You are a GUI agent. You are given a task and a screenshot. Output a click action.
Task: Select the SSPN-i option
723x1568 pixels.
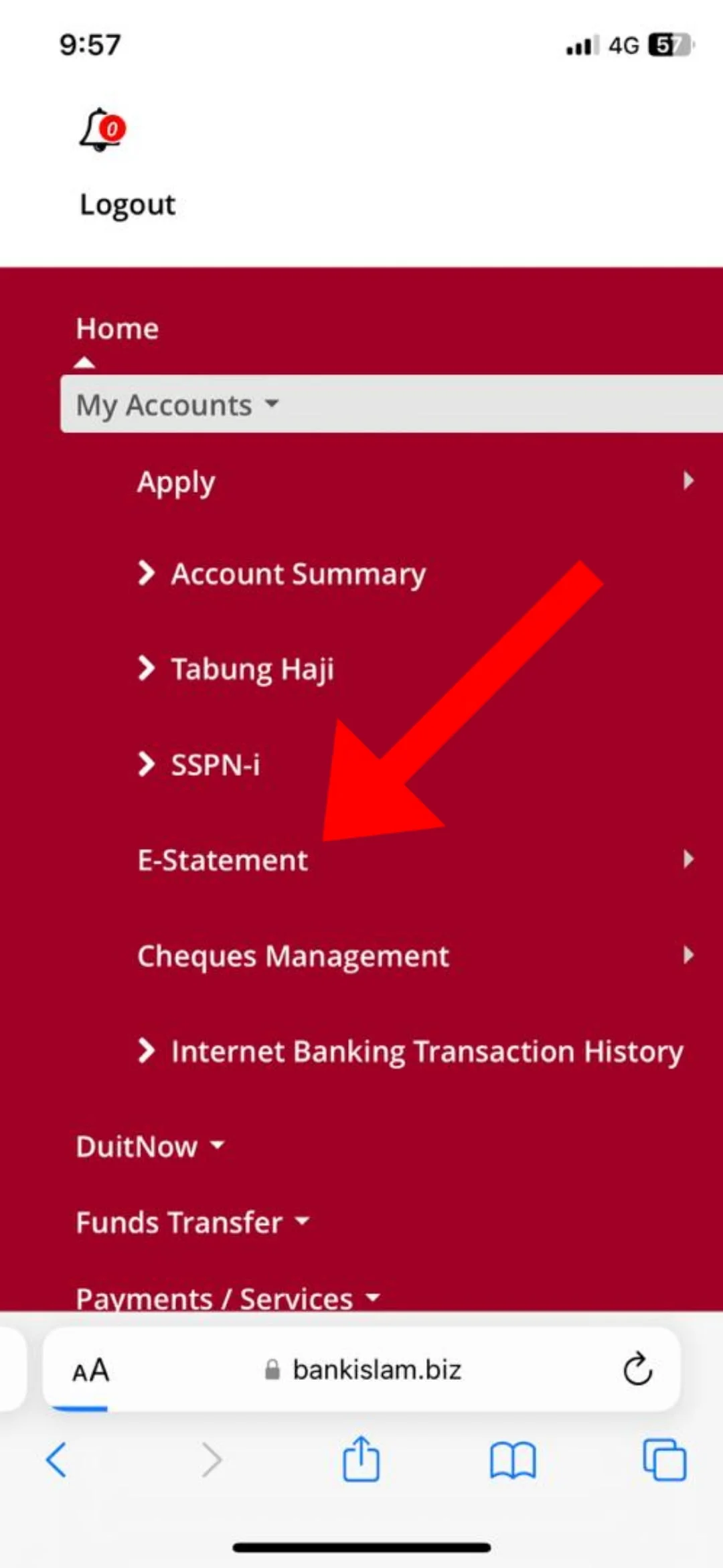point(214,765)
